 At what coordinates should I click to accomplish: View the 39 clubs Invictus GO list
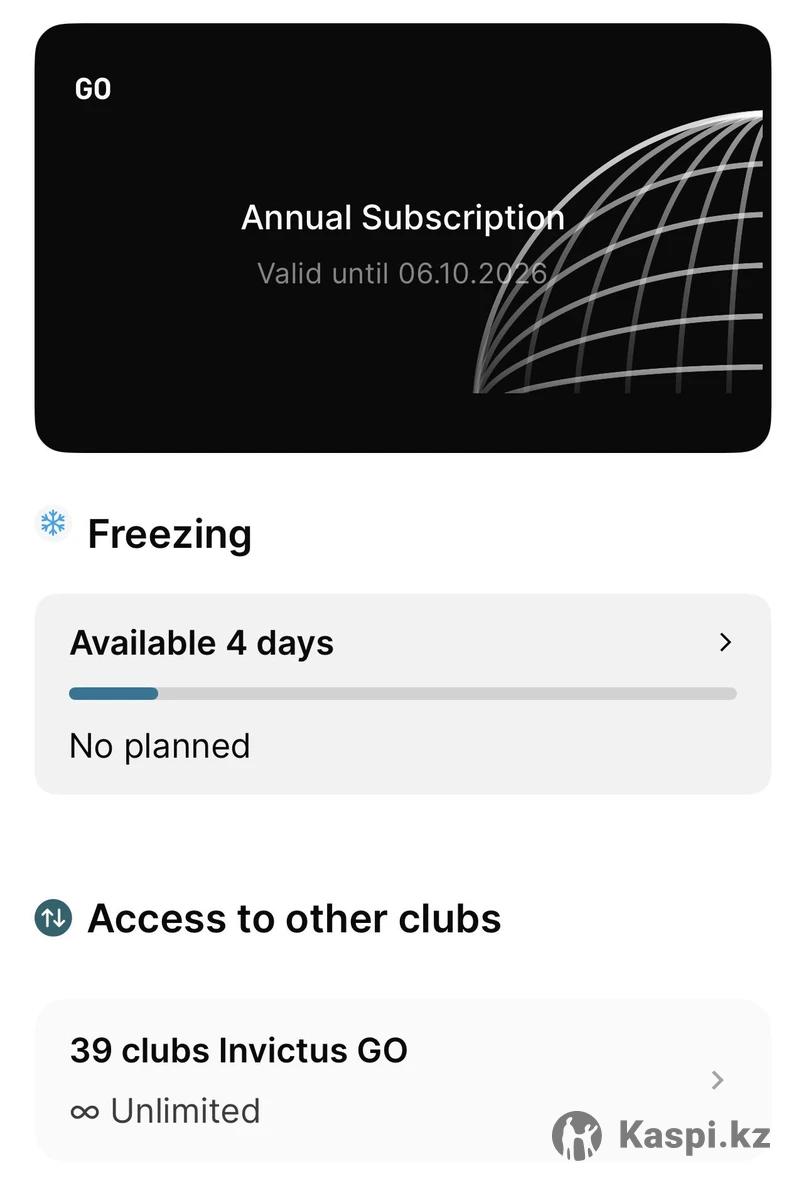click(x=402, y=1080)
